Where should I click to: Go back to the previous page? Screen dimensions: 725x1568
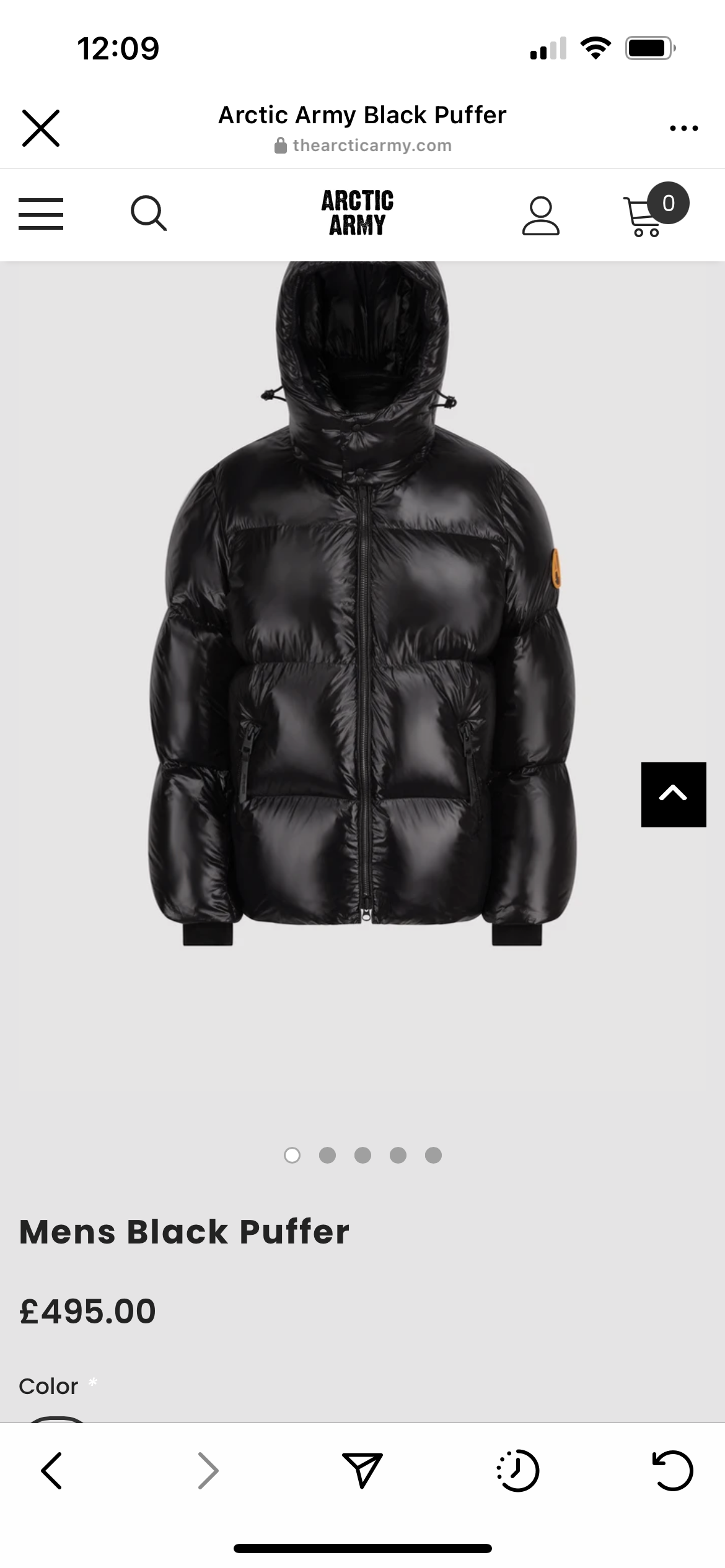[x=51, y=1470]
